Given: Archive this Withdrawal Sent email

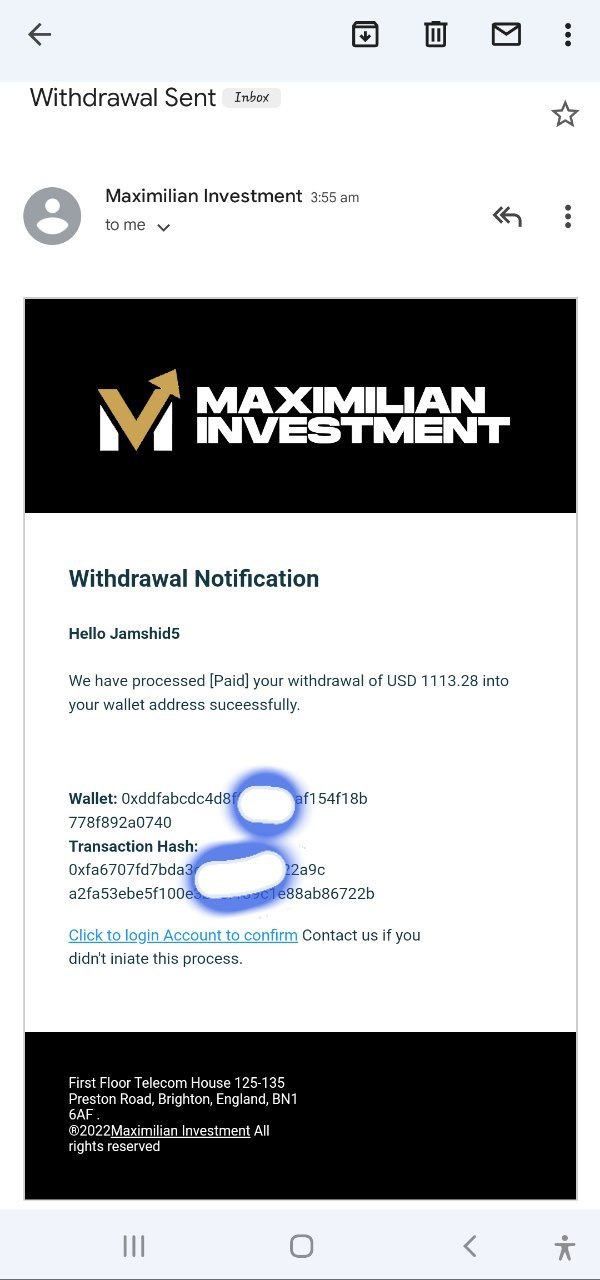Looking at the screenshot, I should (365, 35).
